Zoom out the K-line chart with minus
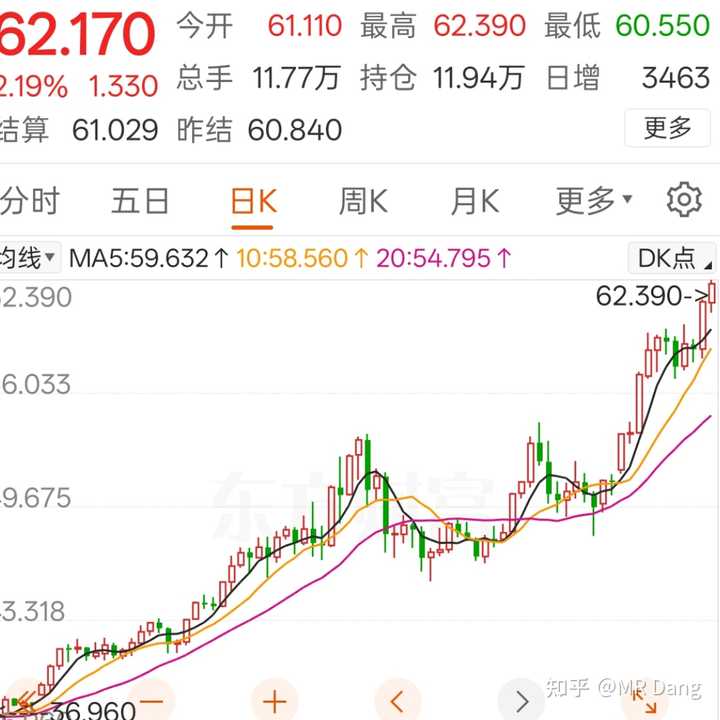Viewport: 720px width, 720px height. click(153, 698)
